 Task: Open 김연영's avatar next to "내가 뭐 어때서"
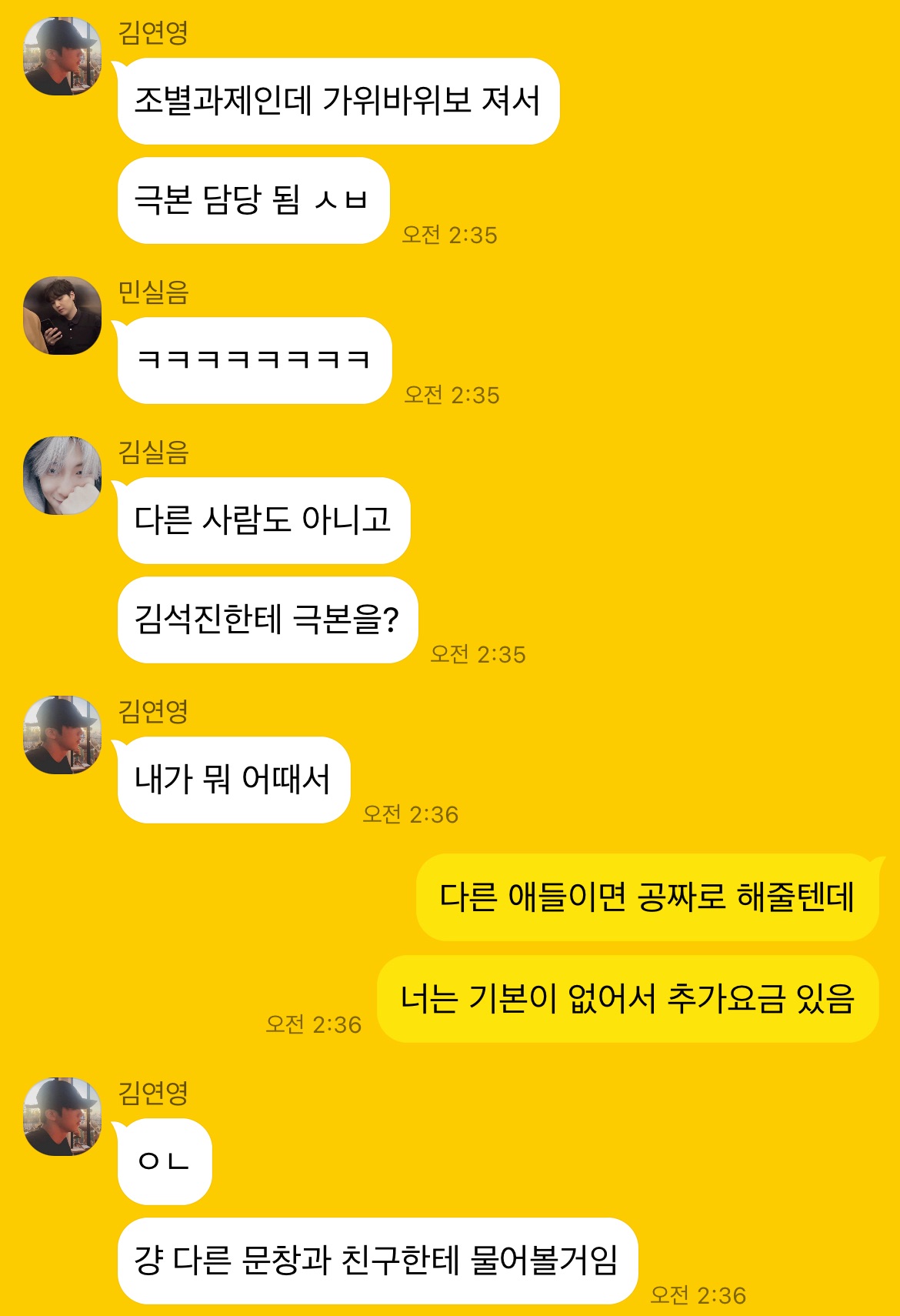click(x=62, y=735)
